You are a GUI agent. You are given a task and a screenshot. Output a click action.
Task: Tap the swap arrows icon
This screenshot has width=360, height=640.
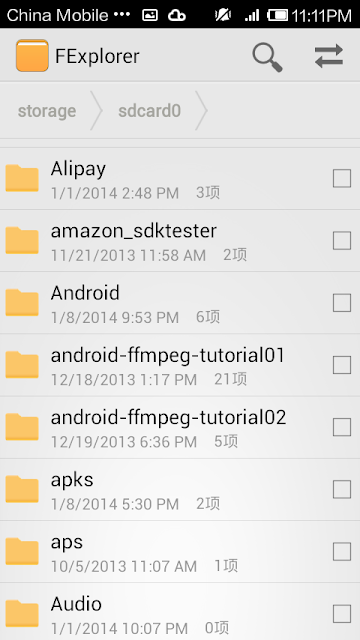pos(329,56)
